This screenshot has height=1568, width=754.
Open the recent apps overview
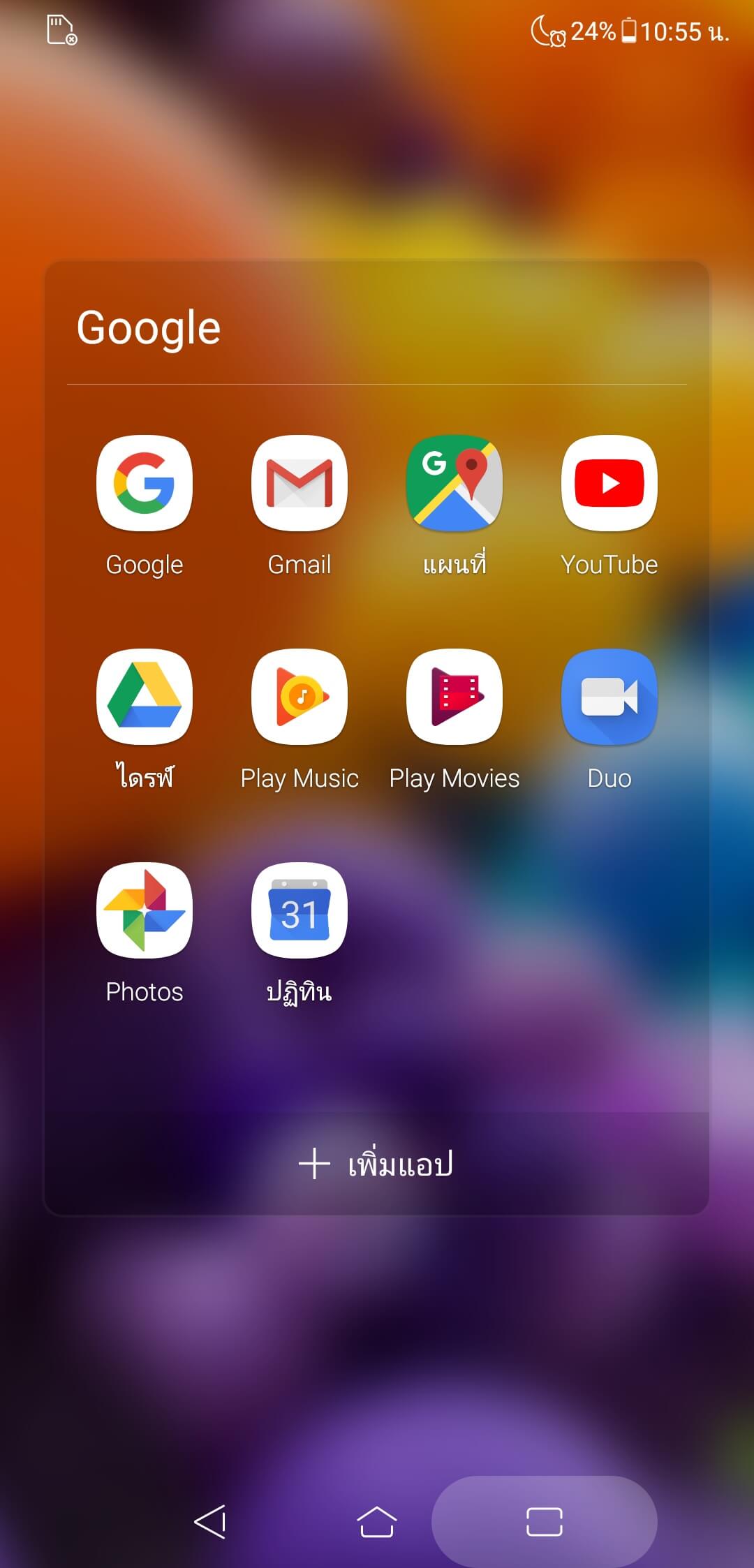(x=545, y=1521)
